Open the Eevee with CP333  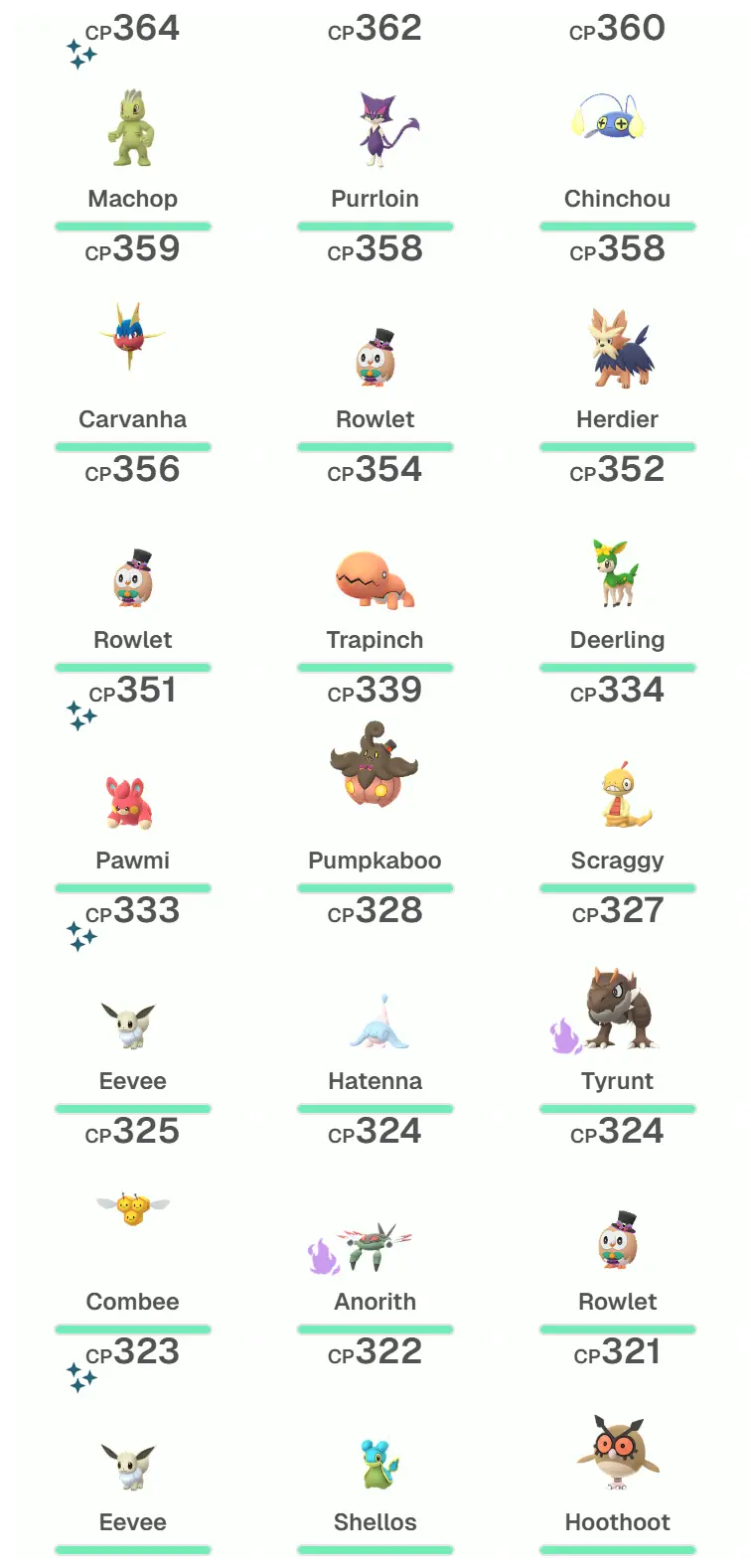132,1025
